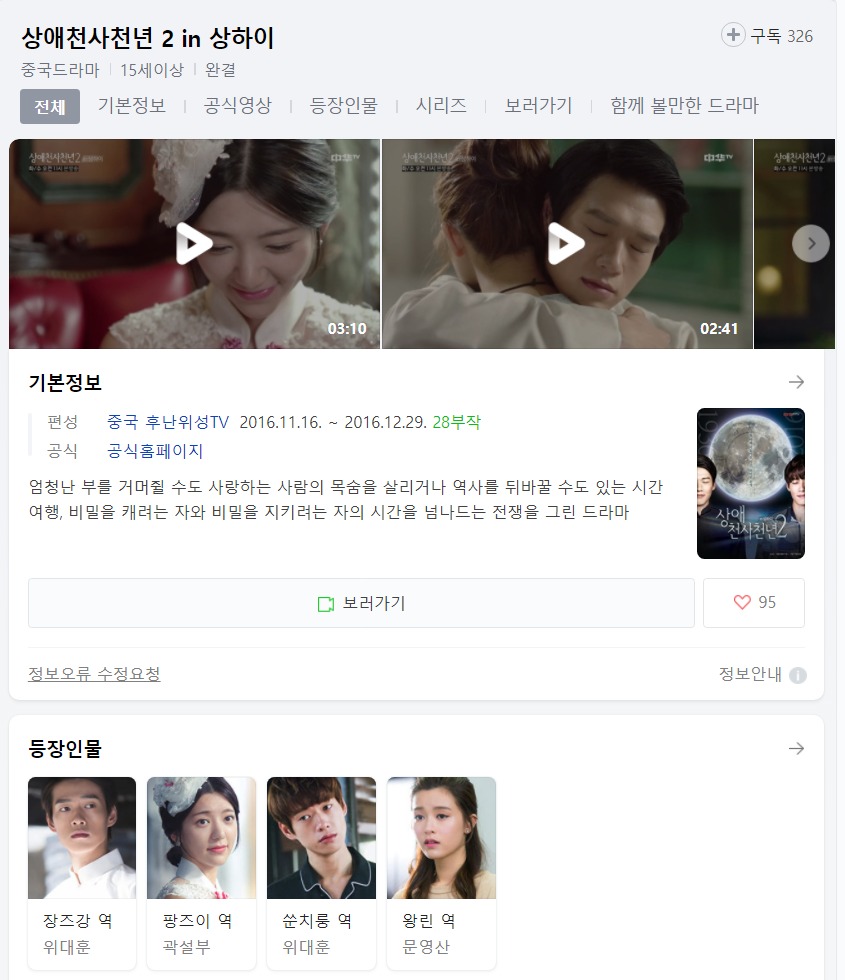Switch to the 기본정보 tab
845x980 pixels.
(132, 106)
